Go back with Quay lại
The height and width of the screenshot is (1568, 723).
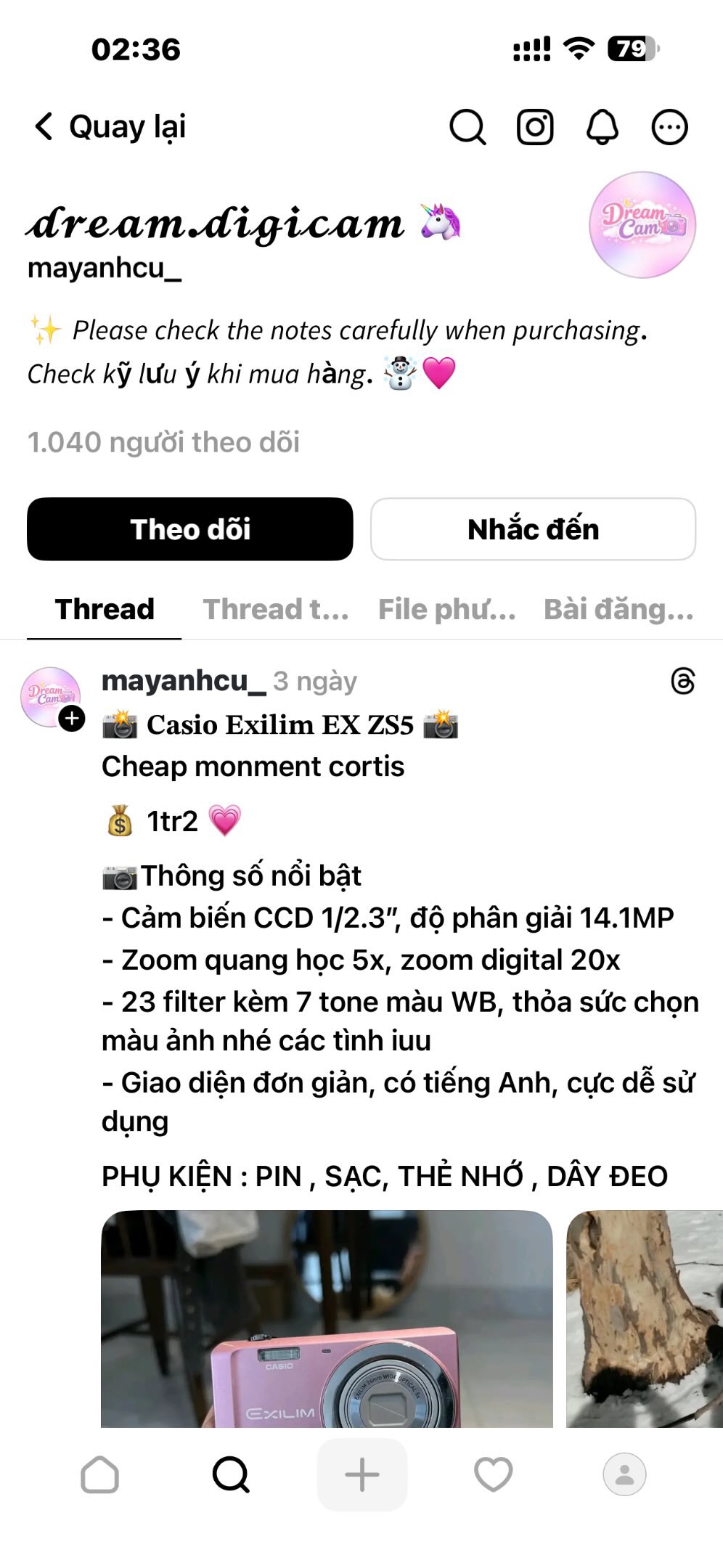pos(110,127)
